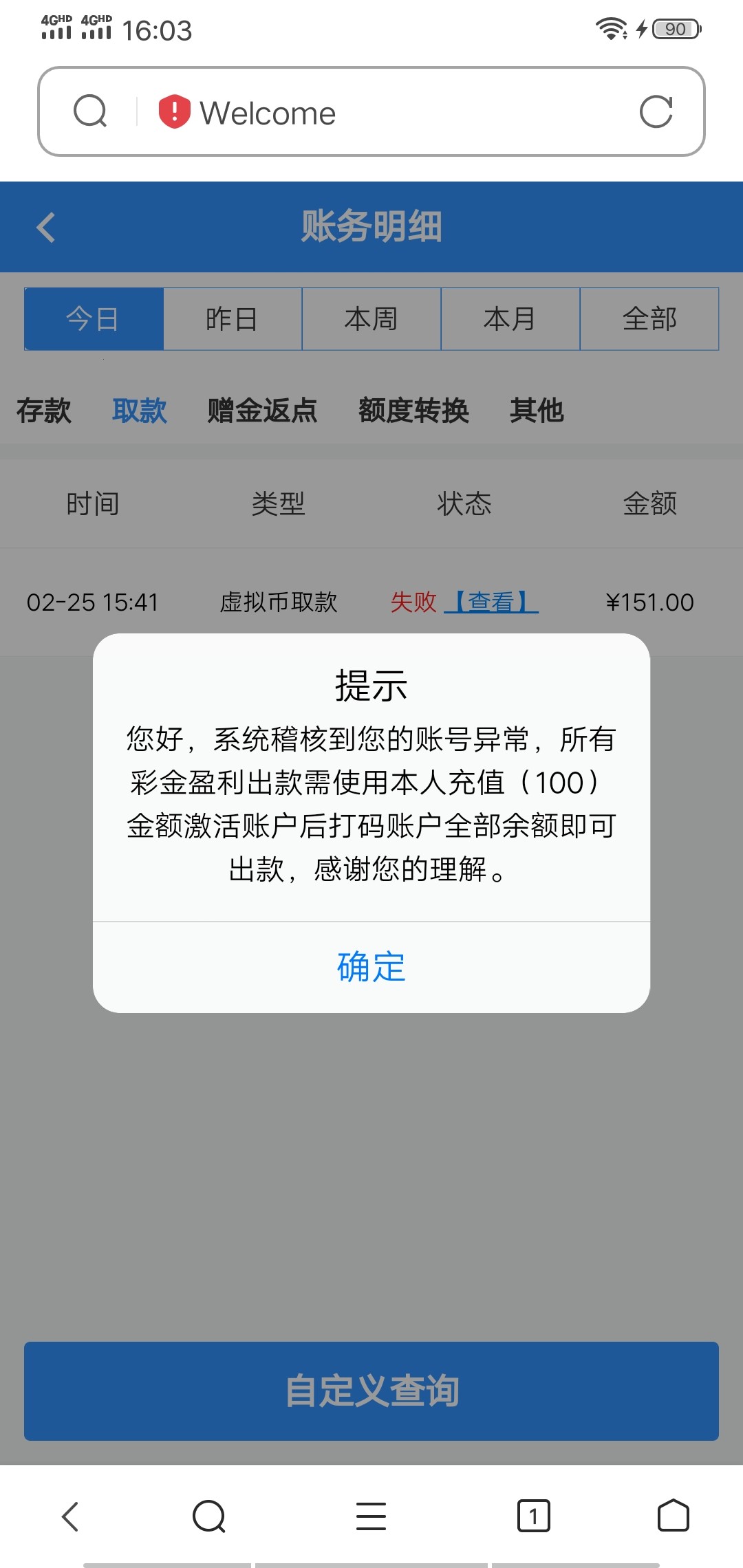Select the 本月 tab
Viewport: 743px width, 1568px height.
pyautogui.click(x=510, y=318)
